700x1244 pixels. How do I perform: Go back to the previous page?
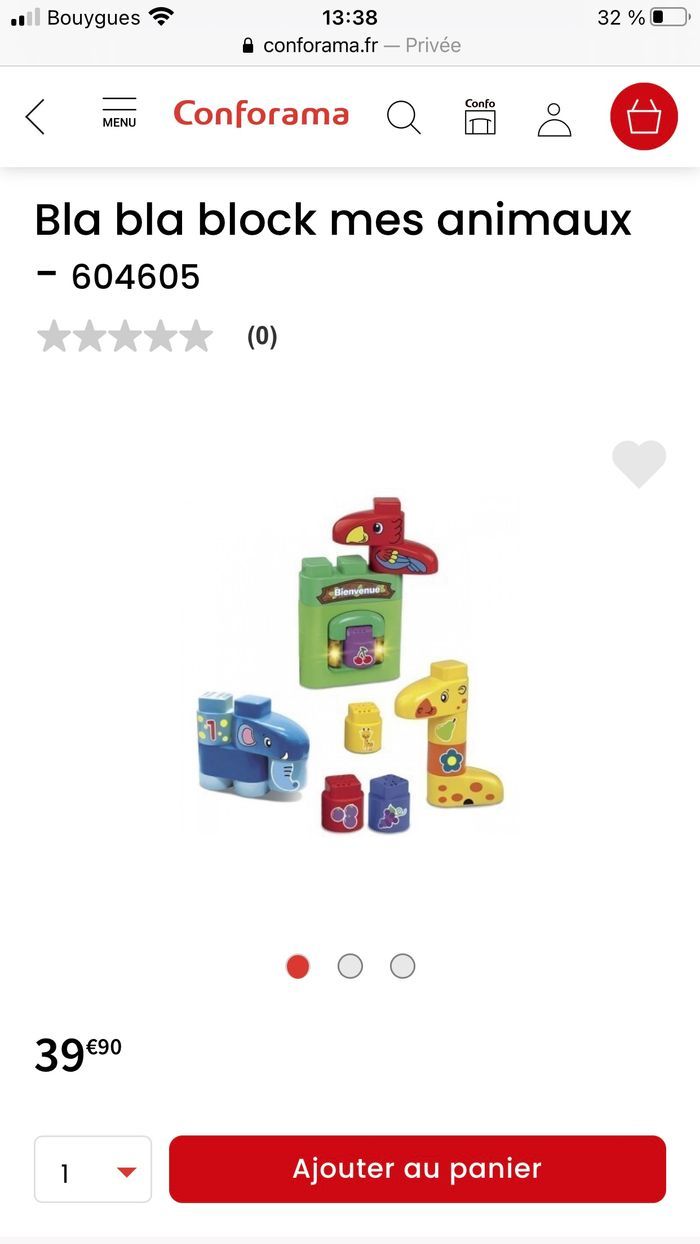[x=35, y=117]
